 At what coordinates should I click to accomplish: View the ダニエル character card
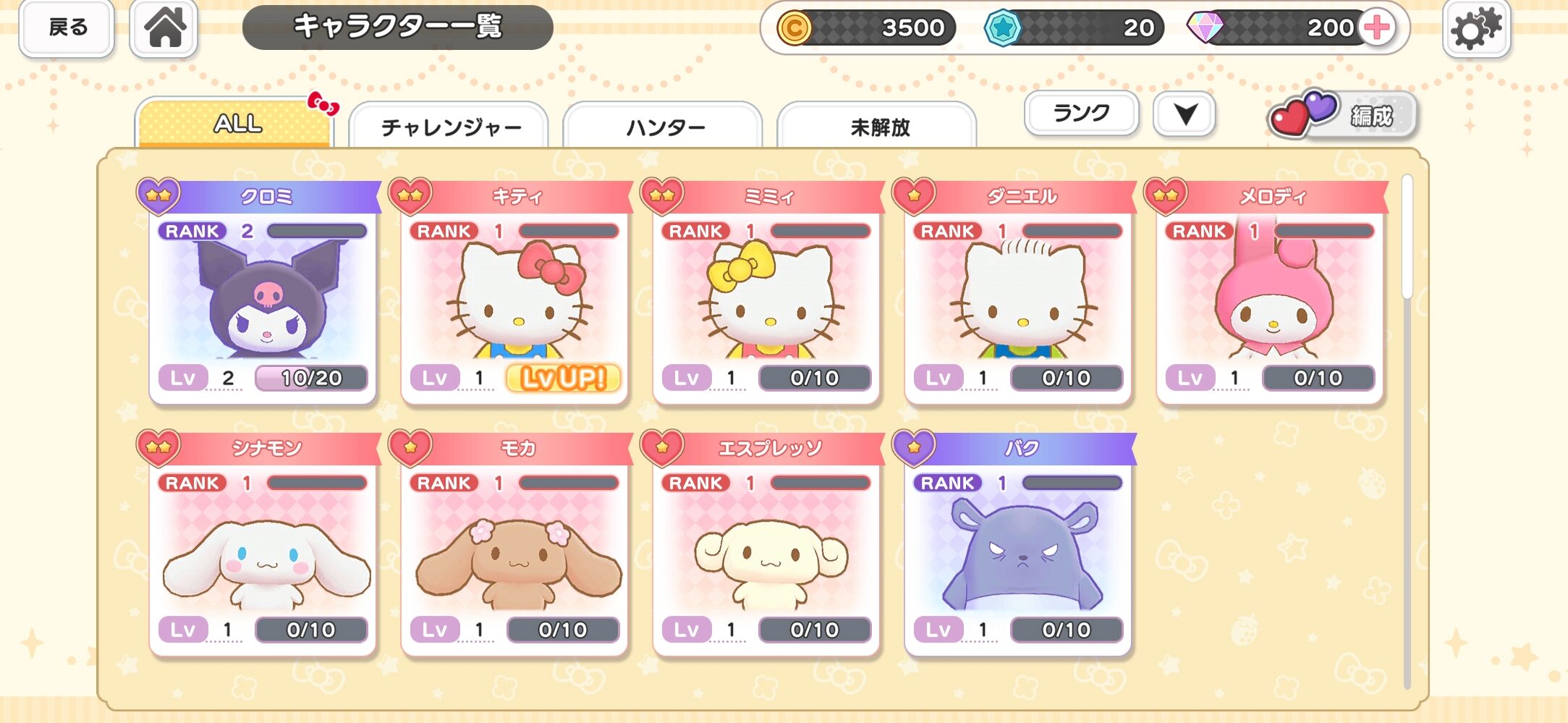pyautogui.click(x=1018, y=297)
